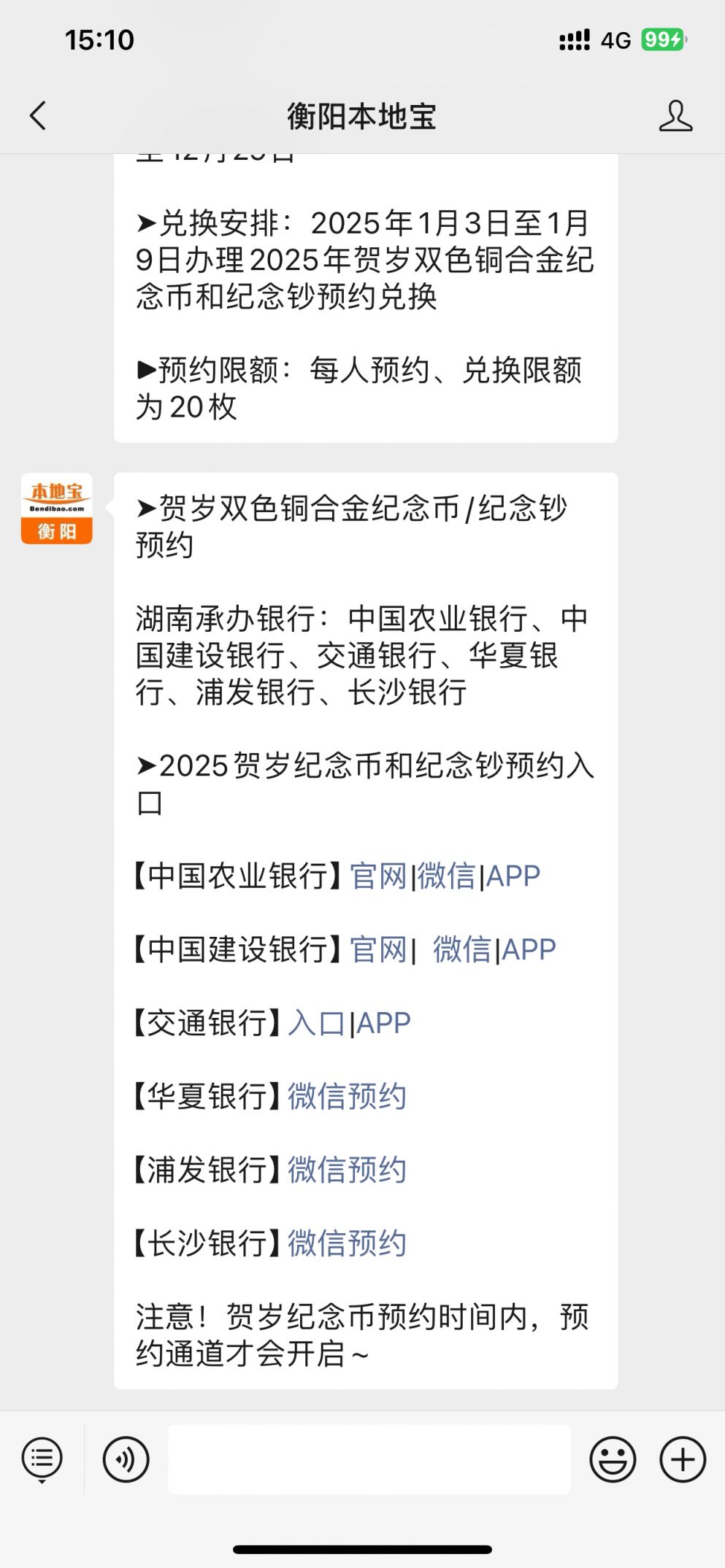Screen dimensions: 725x1568
Task: Open 长沙银行 微信预约 link
Action: click(347, 1243)
